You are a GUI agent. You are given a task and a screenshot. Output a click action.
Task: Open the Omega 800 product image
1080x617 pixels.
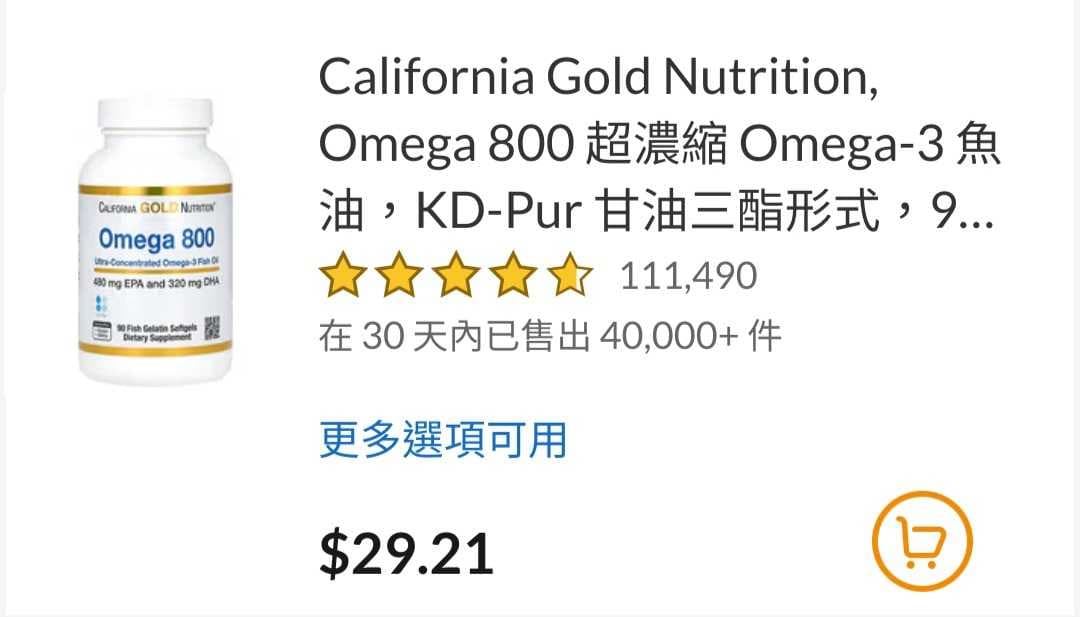tap(155, 240)
